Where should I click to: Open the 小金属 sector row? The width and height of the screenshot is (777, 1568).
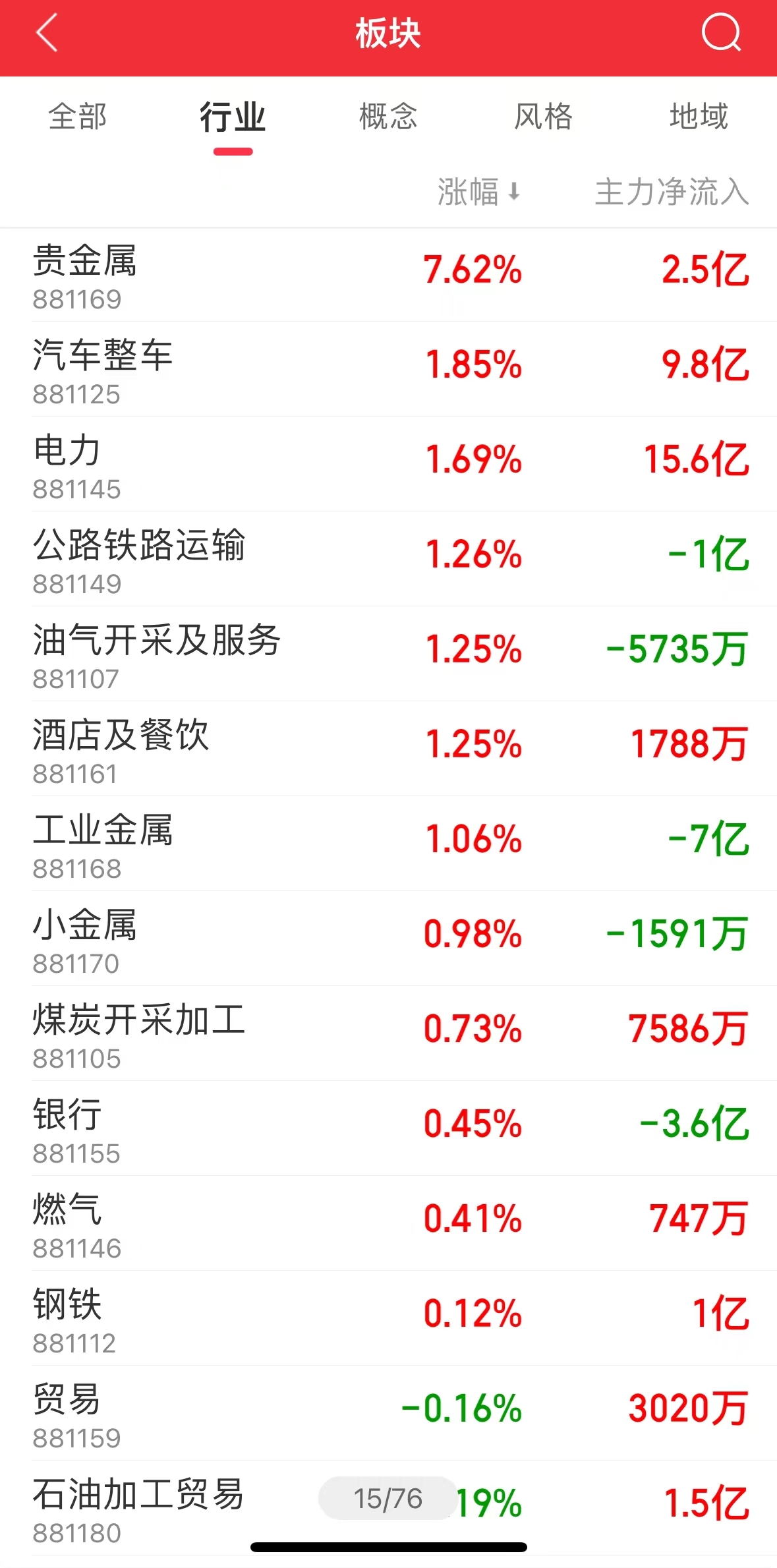pos(388,939)
